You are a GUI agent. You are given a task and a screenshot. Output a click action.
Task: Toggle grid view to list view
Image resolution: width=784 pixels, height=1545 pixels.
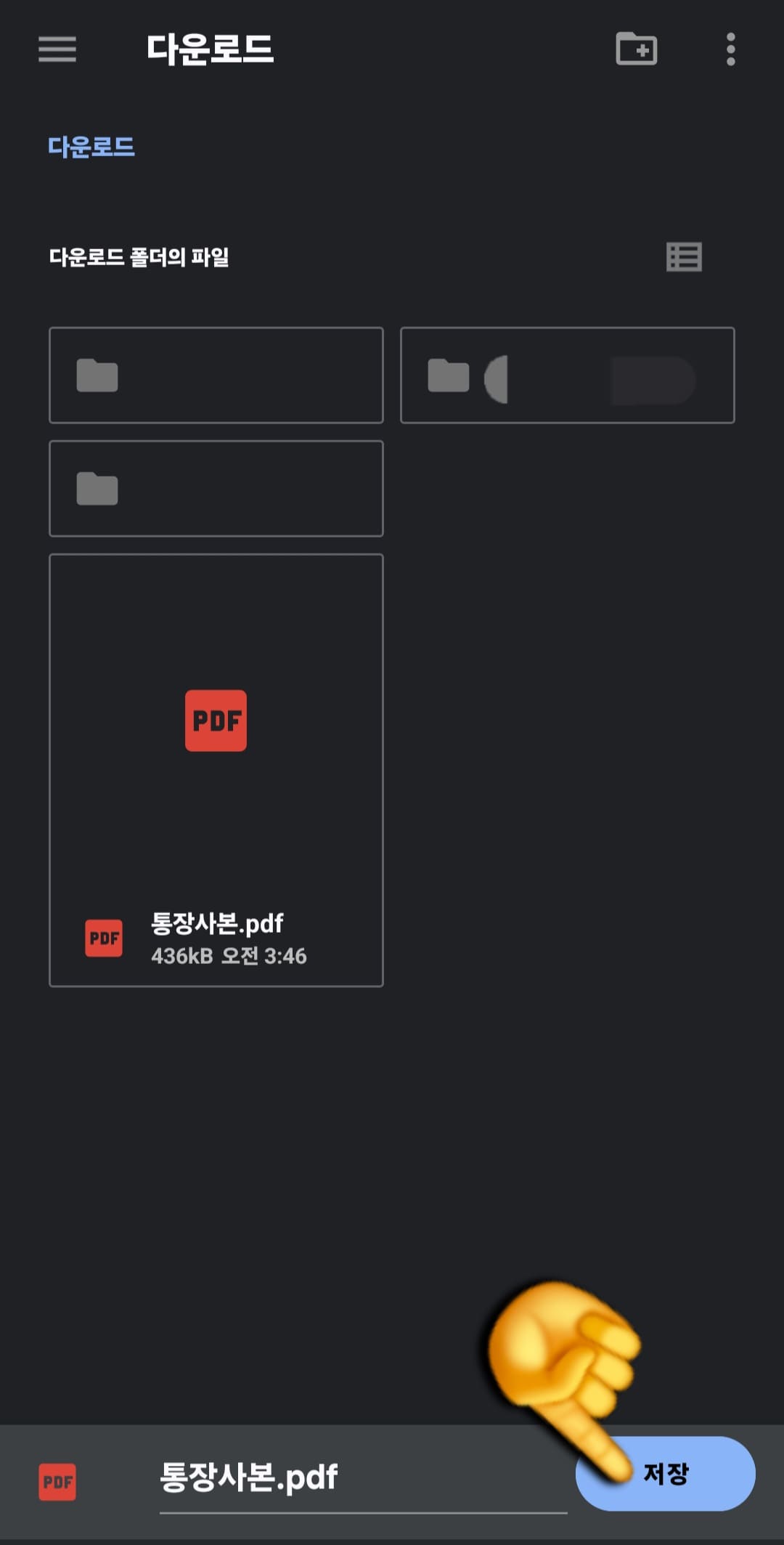pyautogui.click(x=683, y=257)
